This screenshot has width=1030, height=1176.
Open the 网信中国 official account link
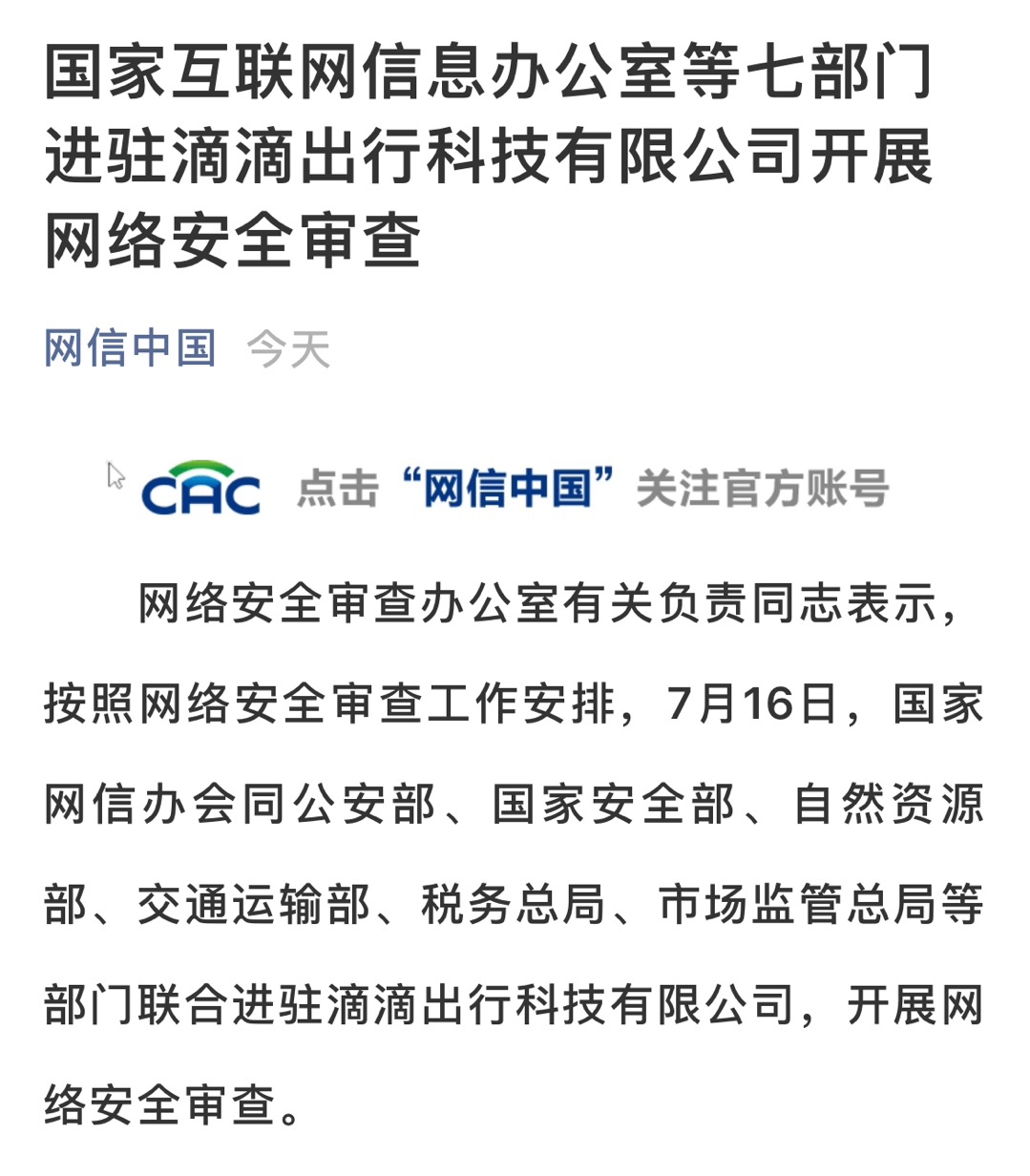[130, 348]
